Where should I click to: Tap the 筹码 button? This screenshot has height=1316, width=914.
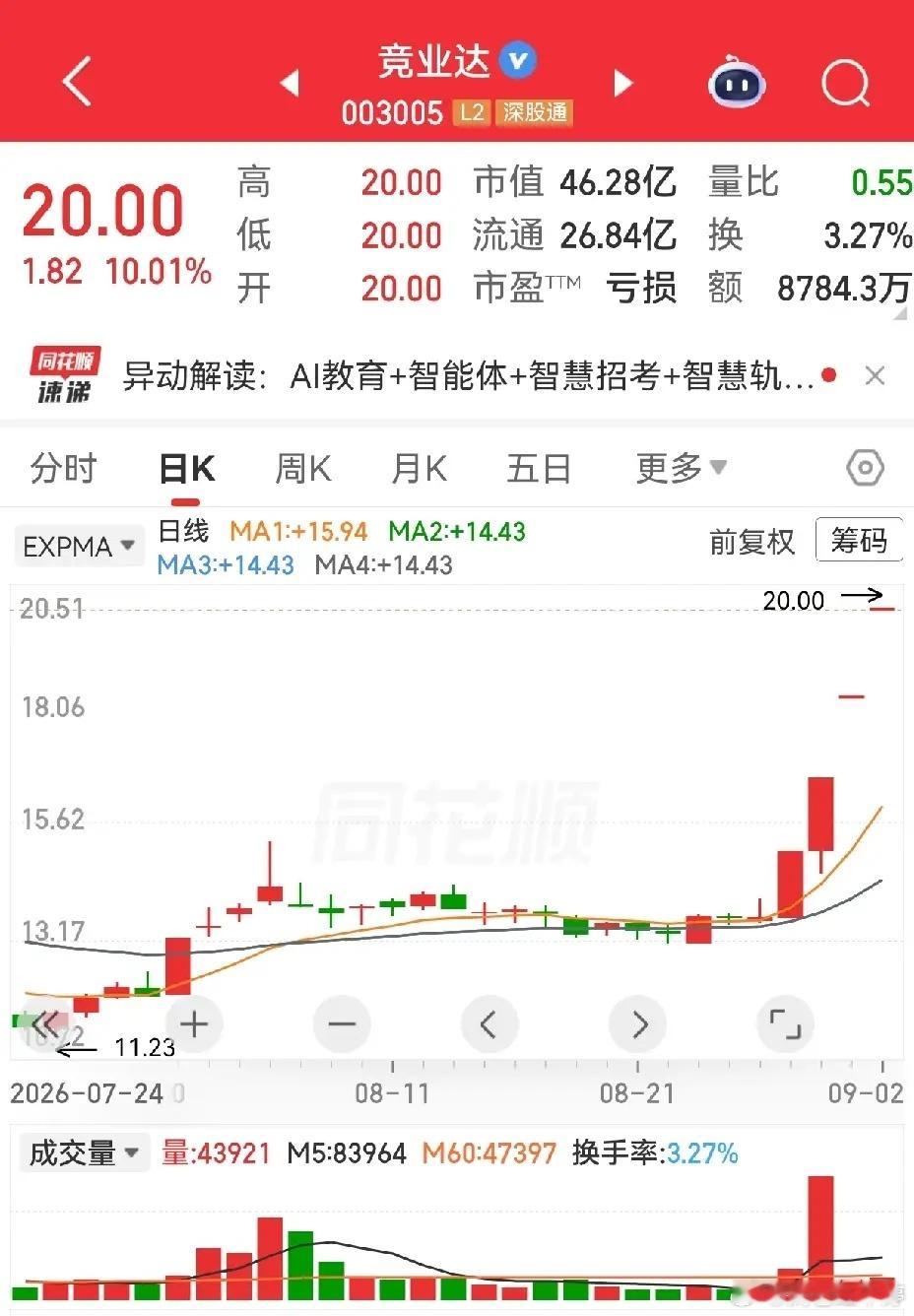click(859, 541)
